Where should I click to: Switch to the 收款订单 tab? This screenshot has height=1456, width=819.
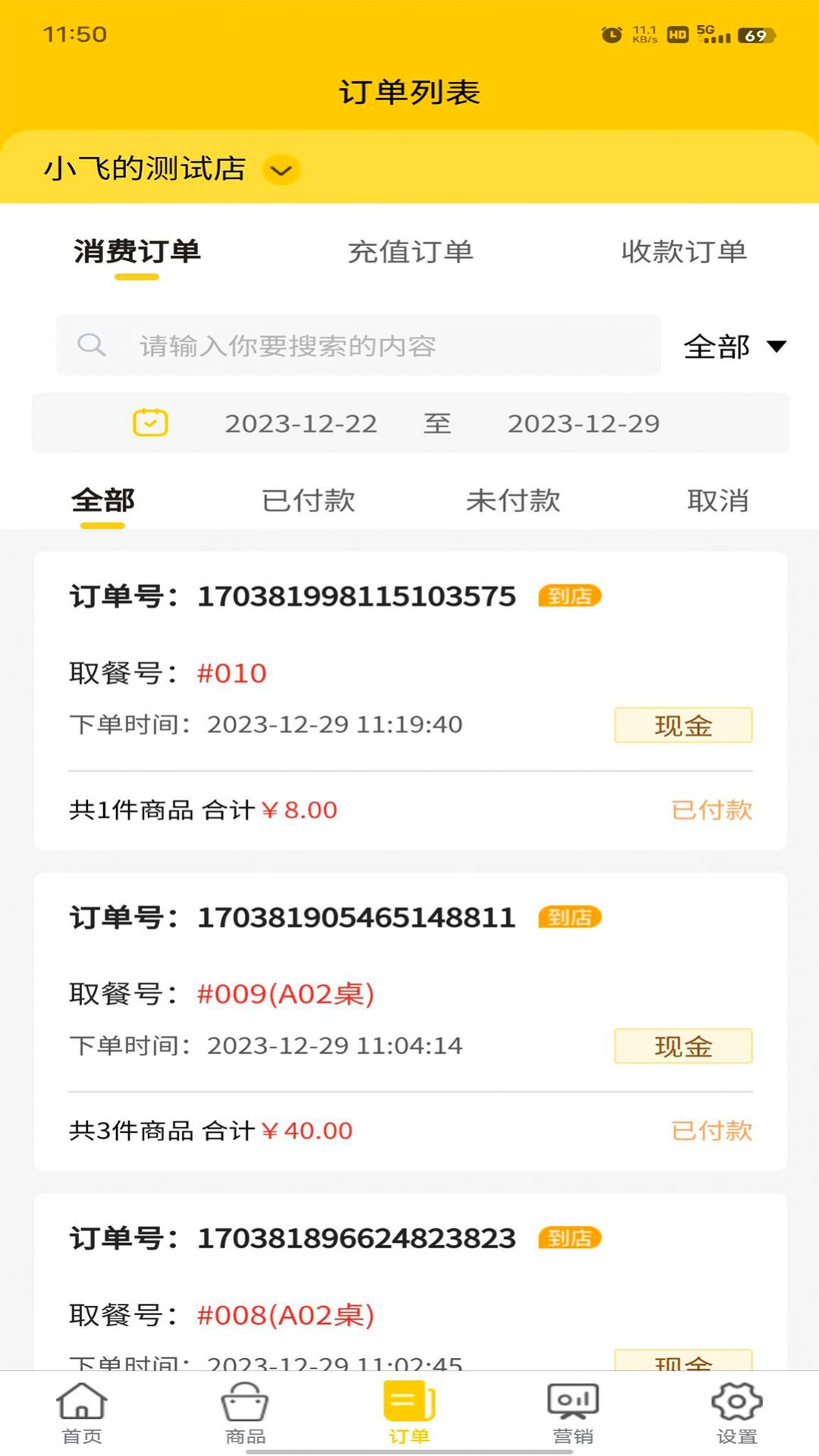(683, 252)
